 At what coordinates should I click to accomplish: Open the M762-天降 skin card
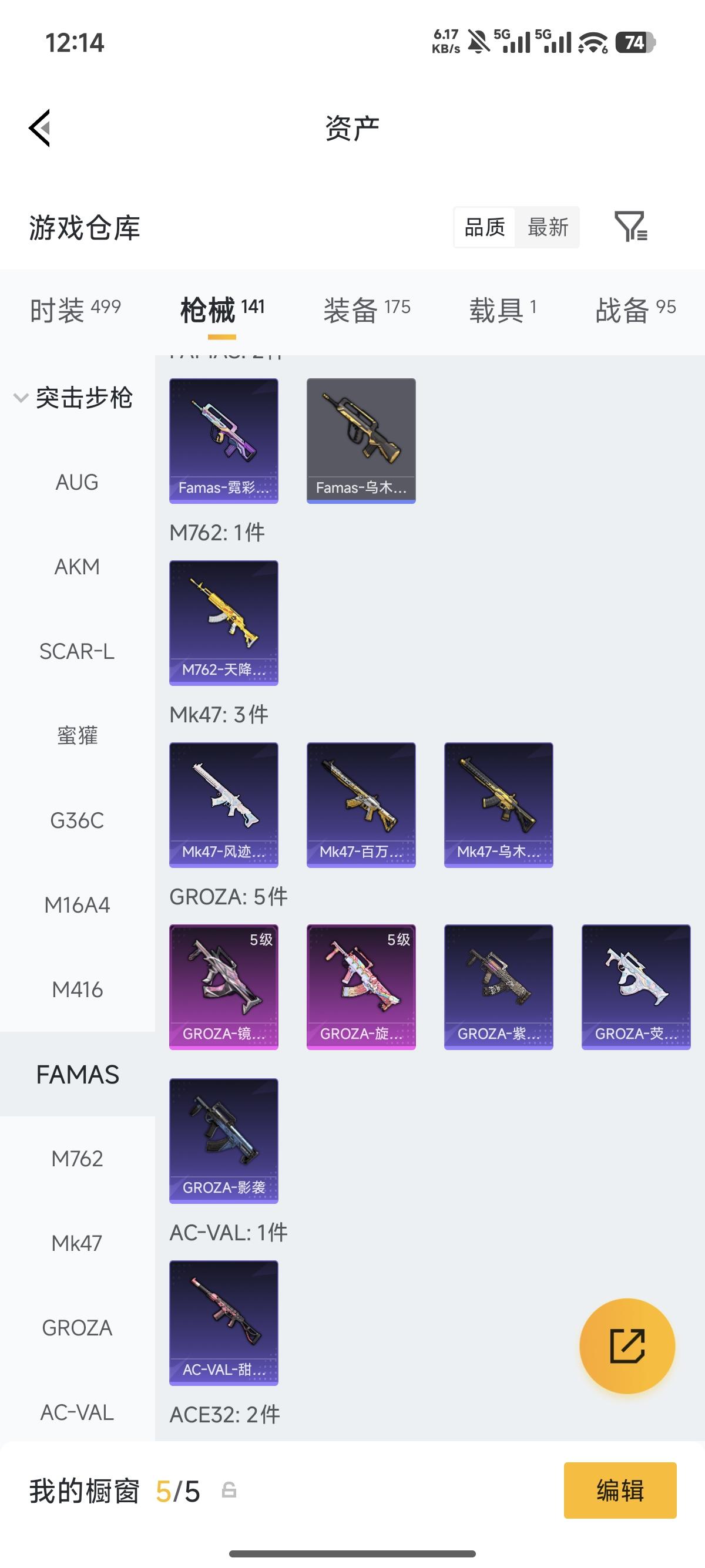point(224,623)
